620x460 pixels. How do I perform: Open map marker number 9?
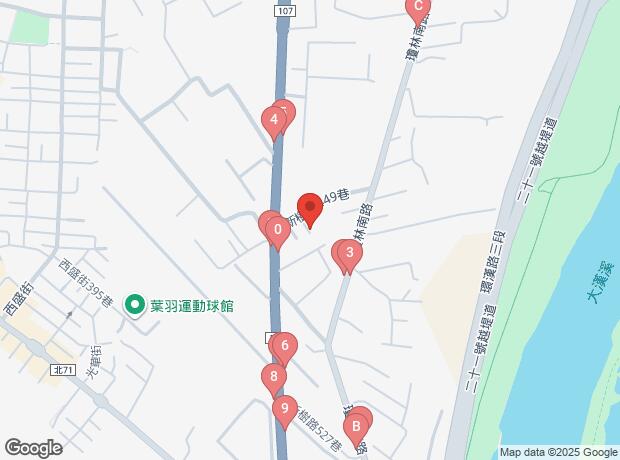point(285,408)
